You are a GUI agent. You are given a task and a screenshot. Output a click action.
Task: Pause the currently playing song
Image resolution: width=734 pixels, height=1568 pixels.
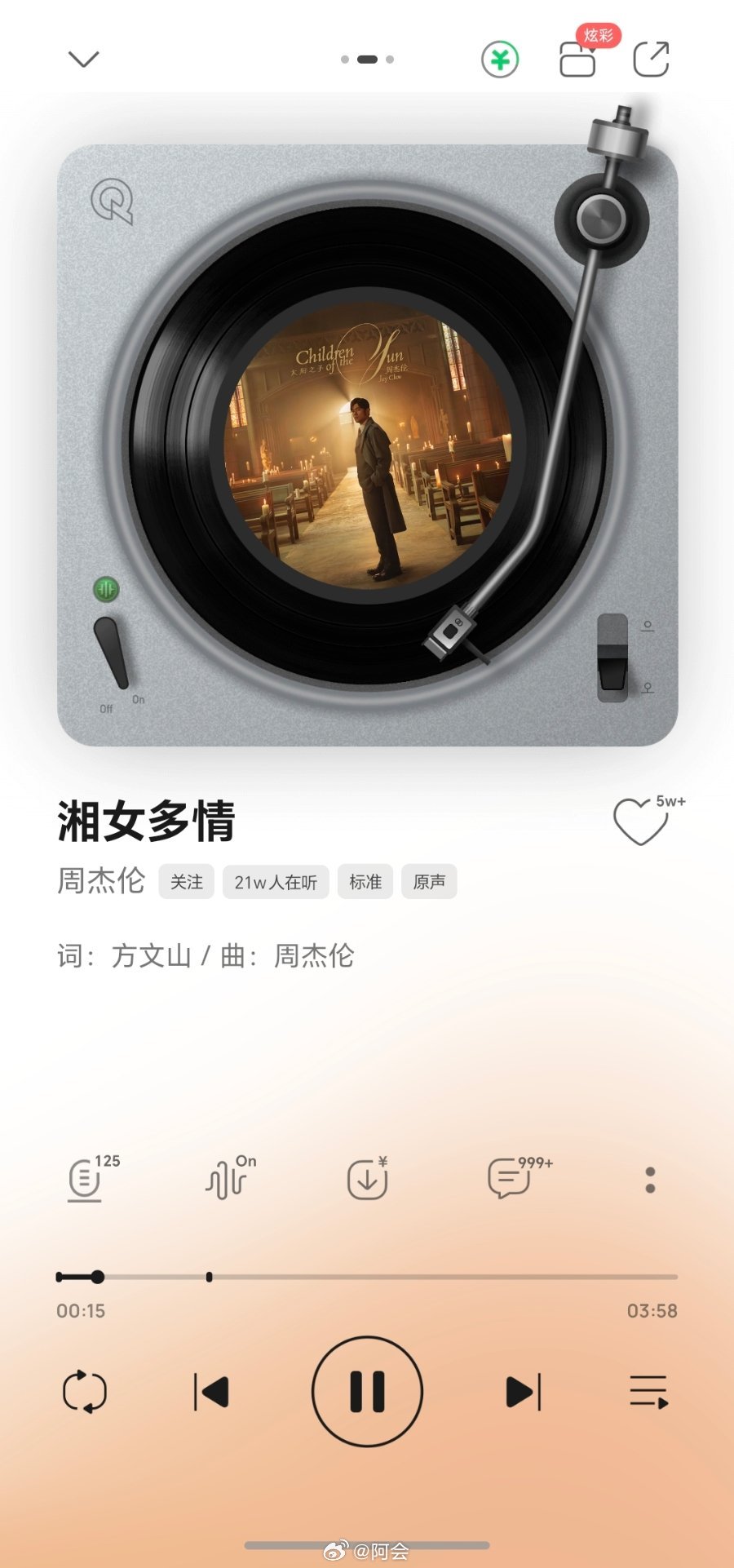367,1391
